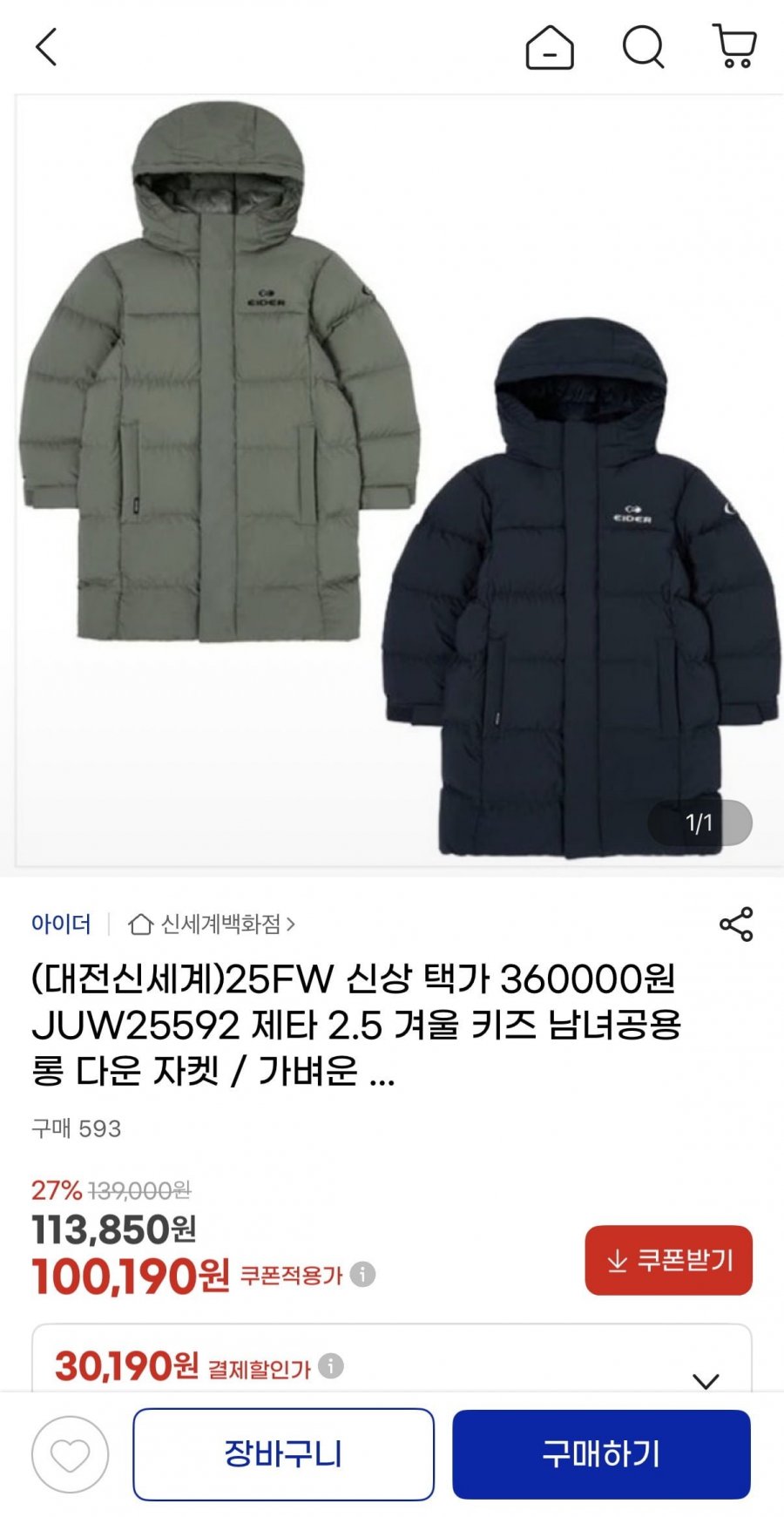Tap the store icon next to 신세계백화점
This screenshot has height=1517, width=784.
click(x=139, y=924)
